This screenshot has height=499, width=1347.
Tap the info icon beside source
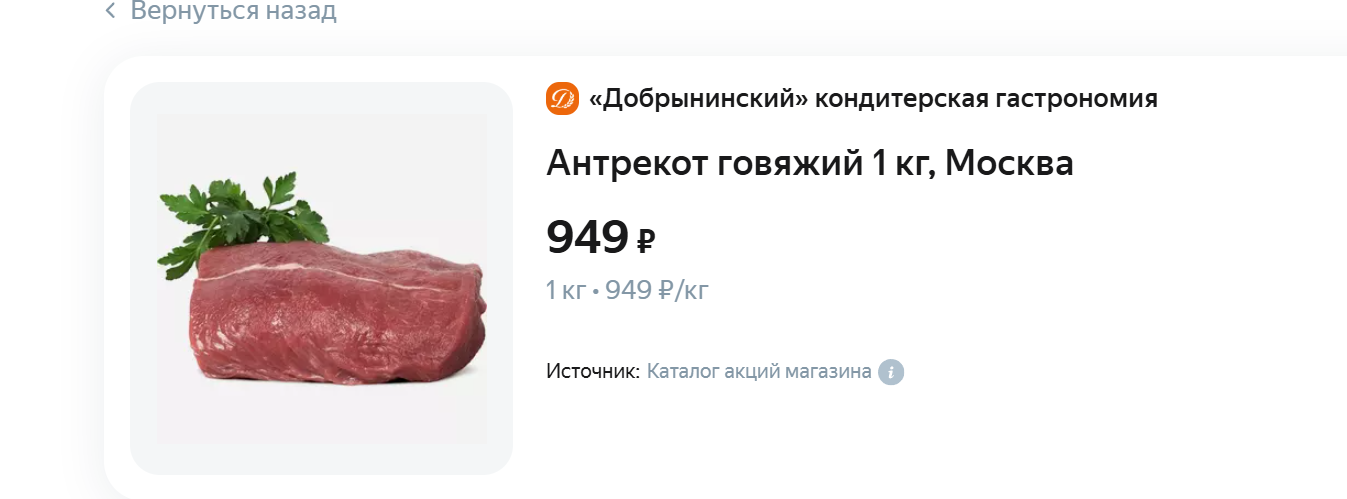point(891,373)
